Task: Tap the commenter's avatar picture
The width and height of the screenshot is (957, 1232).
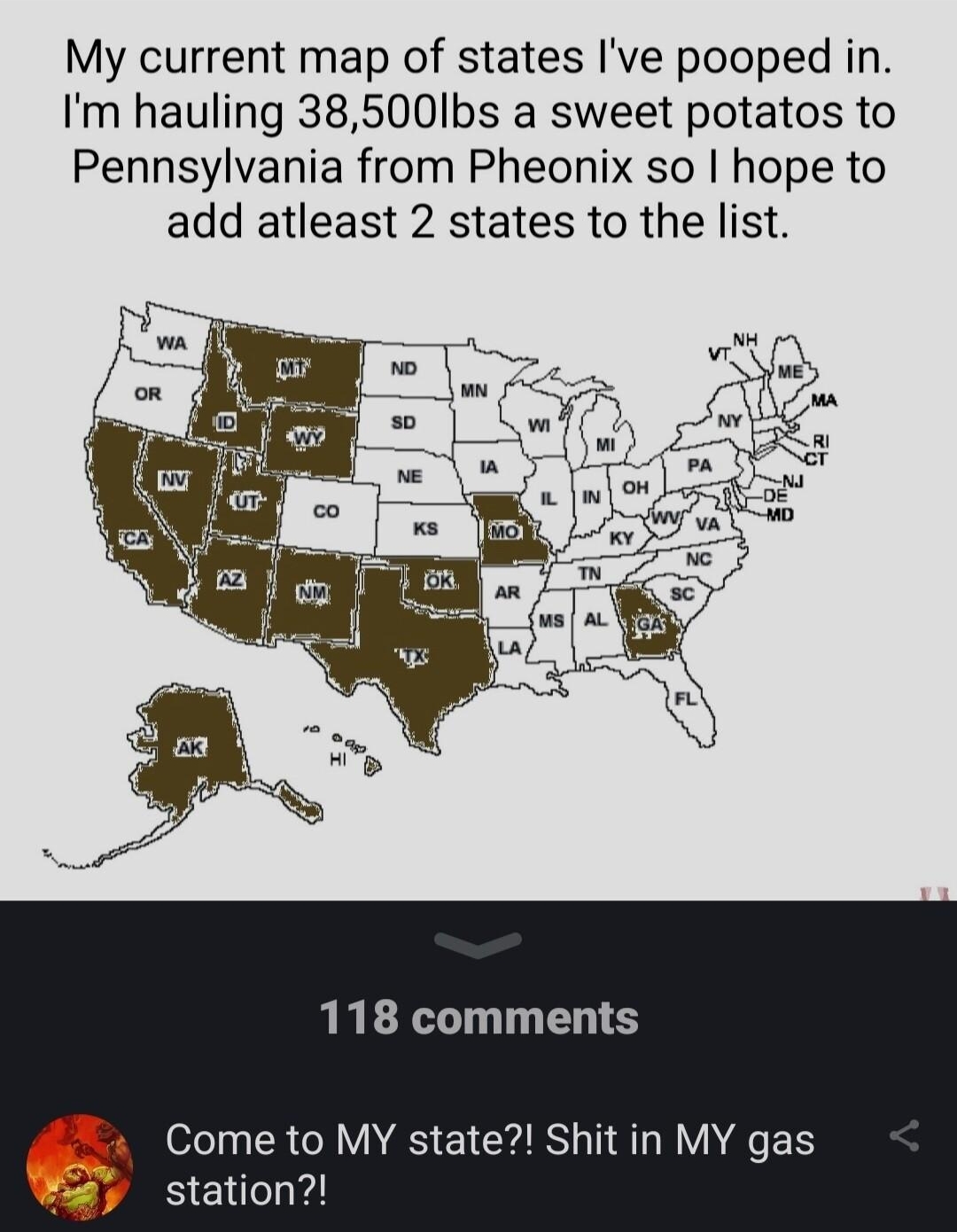Action: [x=79, y=1171]
